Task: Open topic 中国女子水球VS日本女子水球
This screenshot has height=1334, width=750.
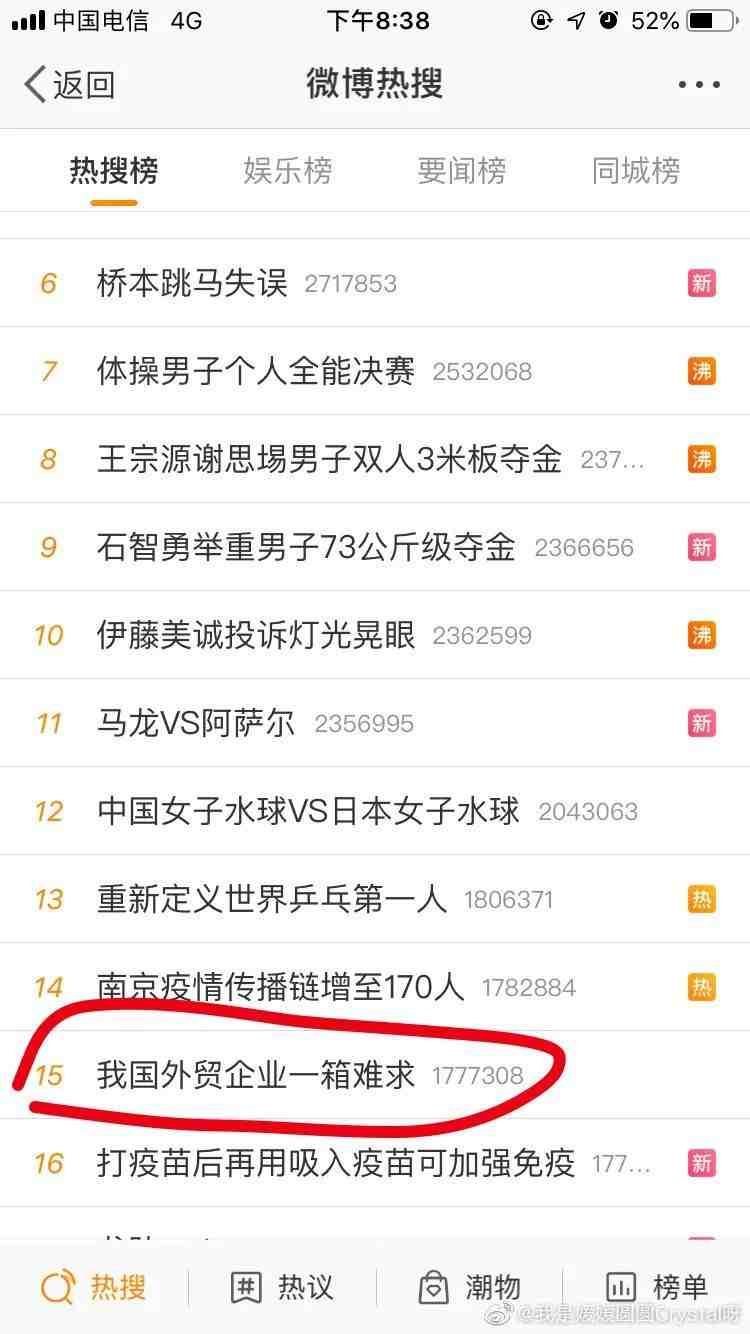Action: click(x=309, y=811)
